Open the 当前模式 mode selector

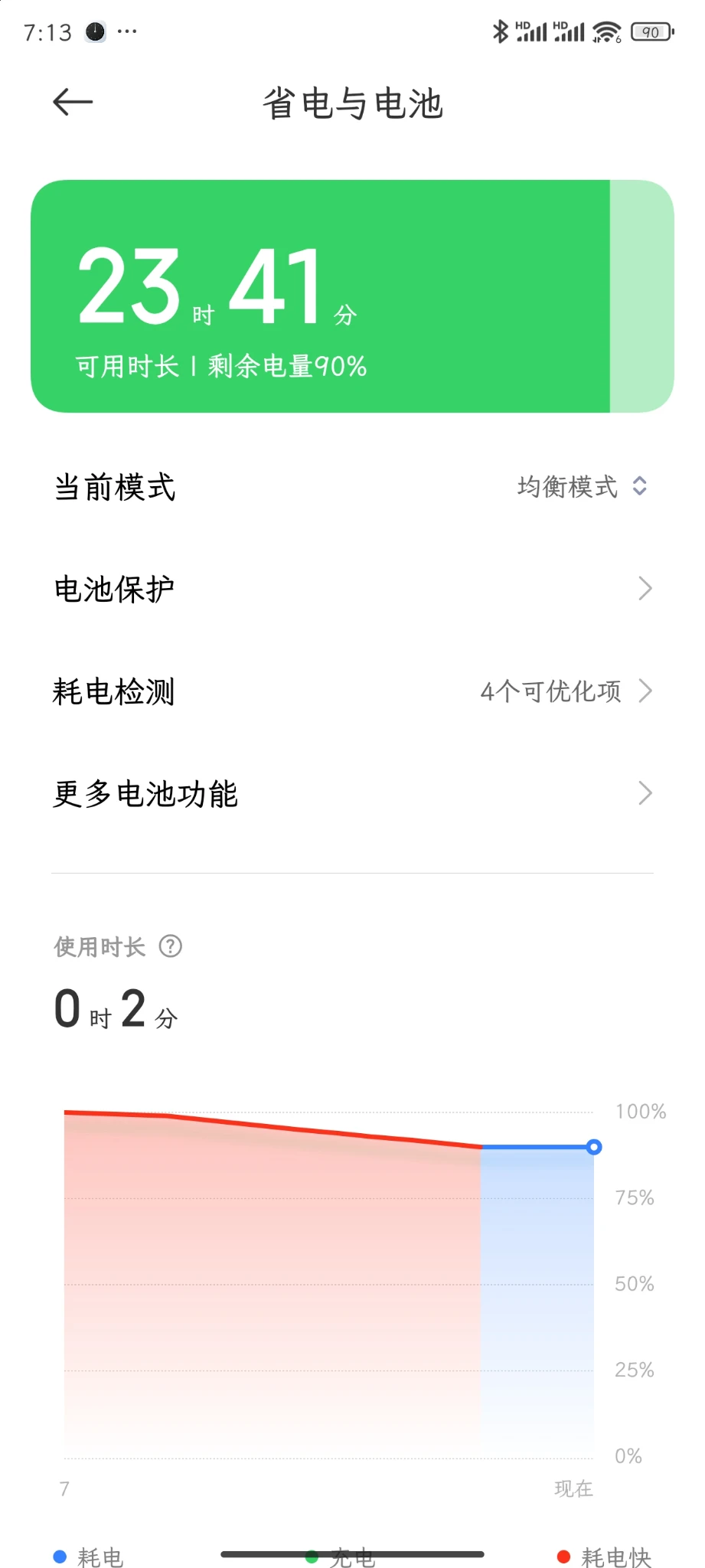pyautogui.click(x=582, y=487)
